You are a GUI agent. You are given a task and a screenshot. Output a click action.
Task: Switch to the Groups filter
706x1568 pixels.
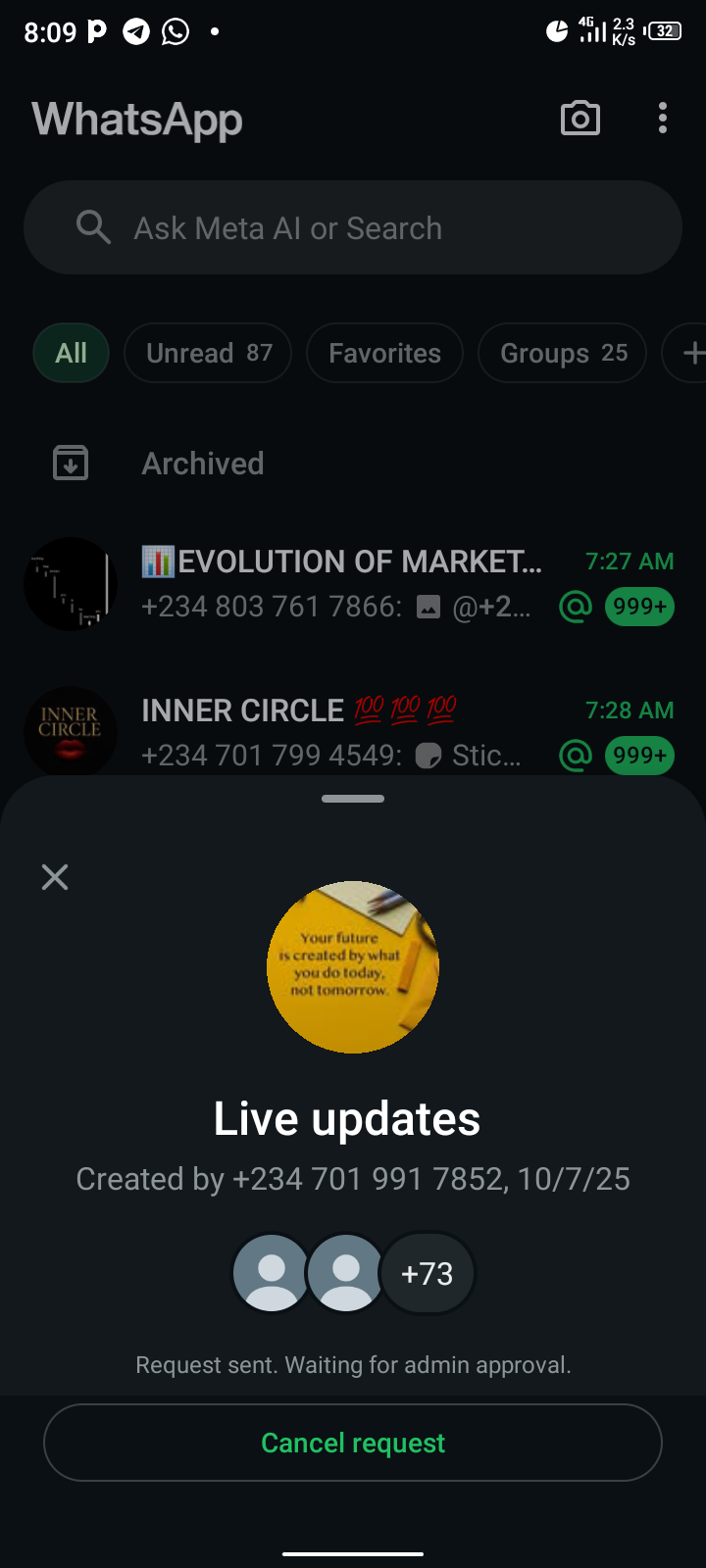[x=562, y=353]
